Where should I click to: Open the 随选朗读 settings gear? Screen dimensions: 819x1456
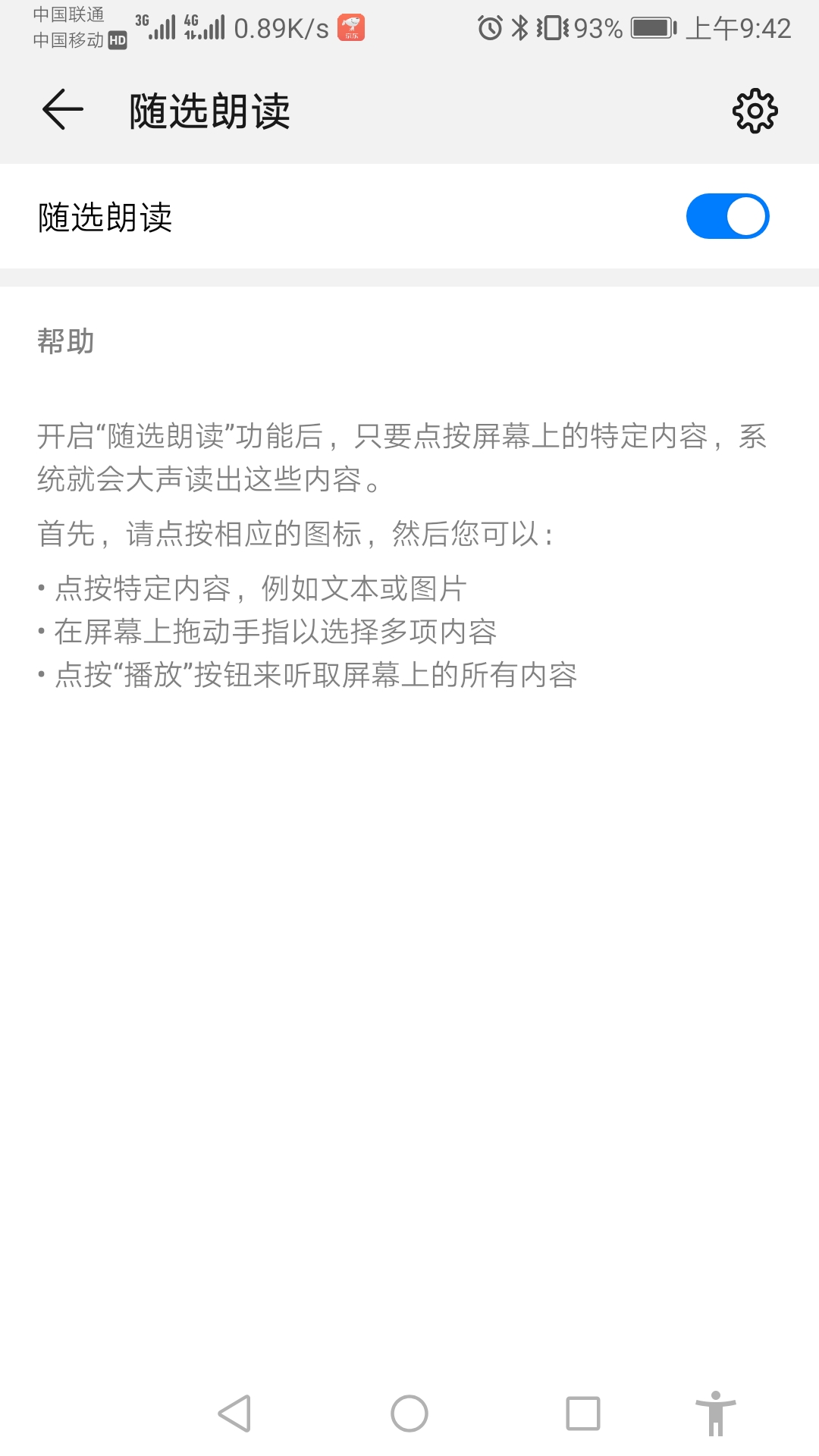tap(755, 109)
